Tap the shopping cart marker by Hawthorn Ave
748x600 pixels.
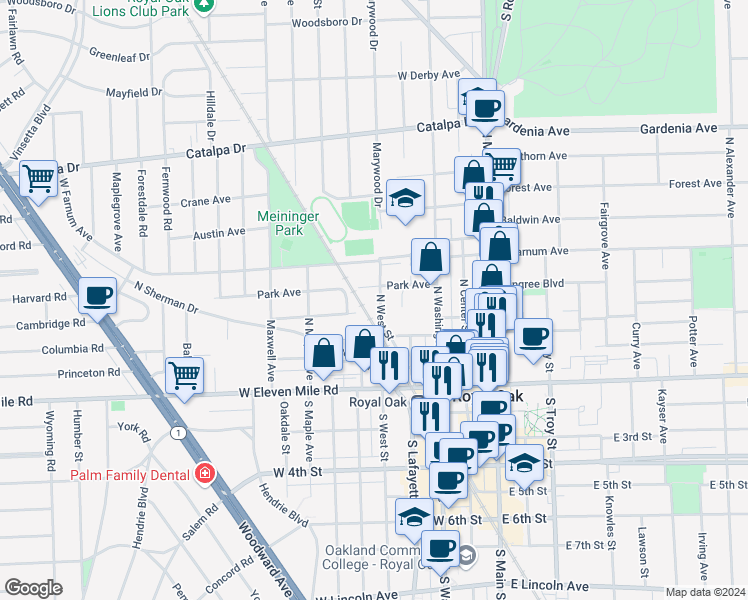click(x=502, y=165)
